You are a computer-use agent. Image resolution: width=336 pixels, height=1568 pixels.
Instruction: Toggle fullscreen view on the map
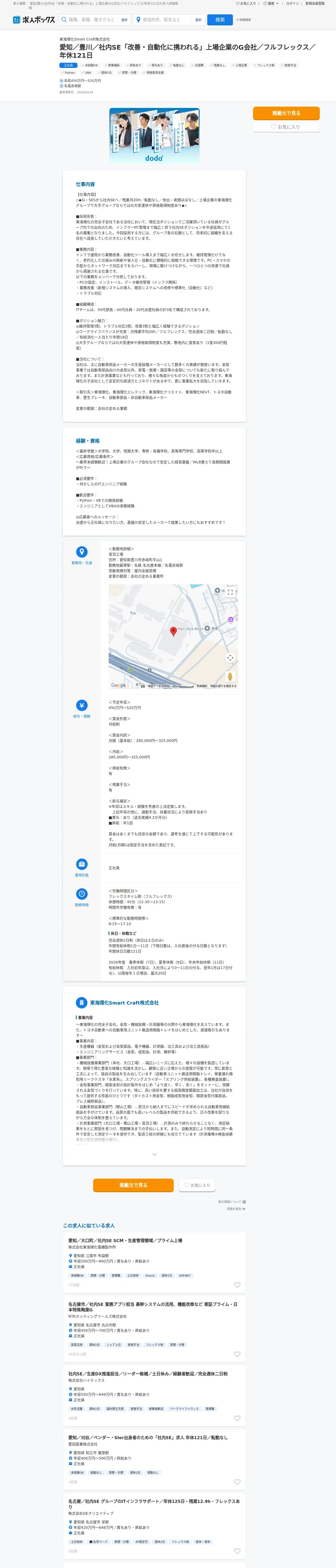[230, 592]
